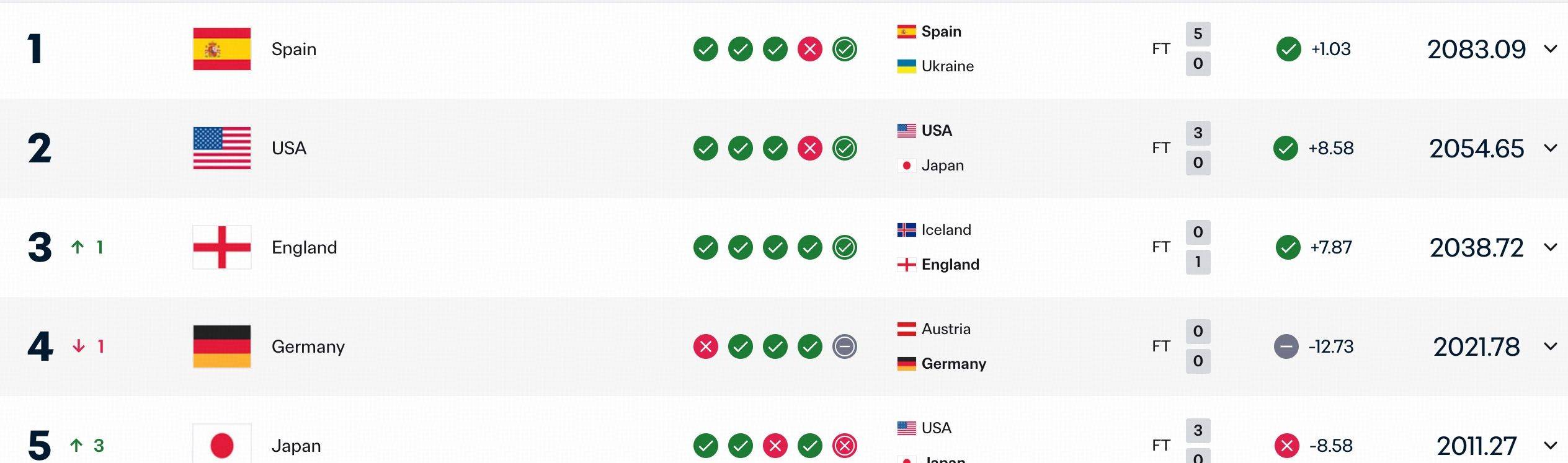Expand USA's ranking details chevron
1568x463 pixels.
[x=1550, y=148]
